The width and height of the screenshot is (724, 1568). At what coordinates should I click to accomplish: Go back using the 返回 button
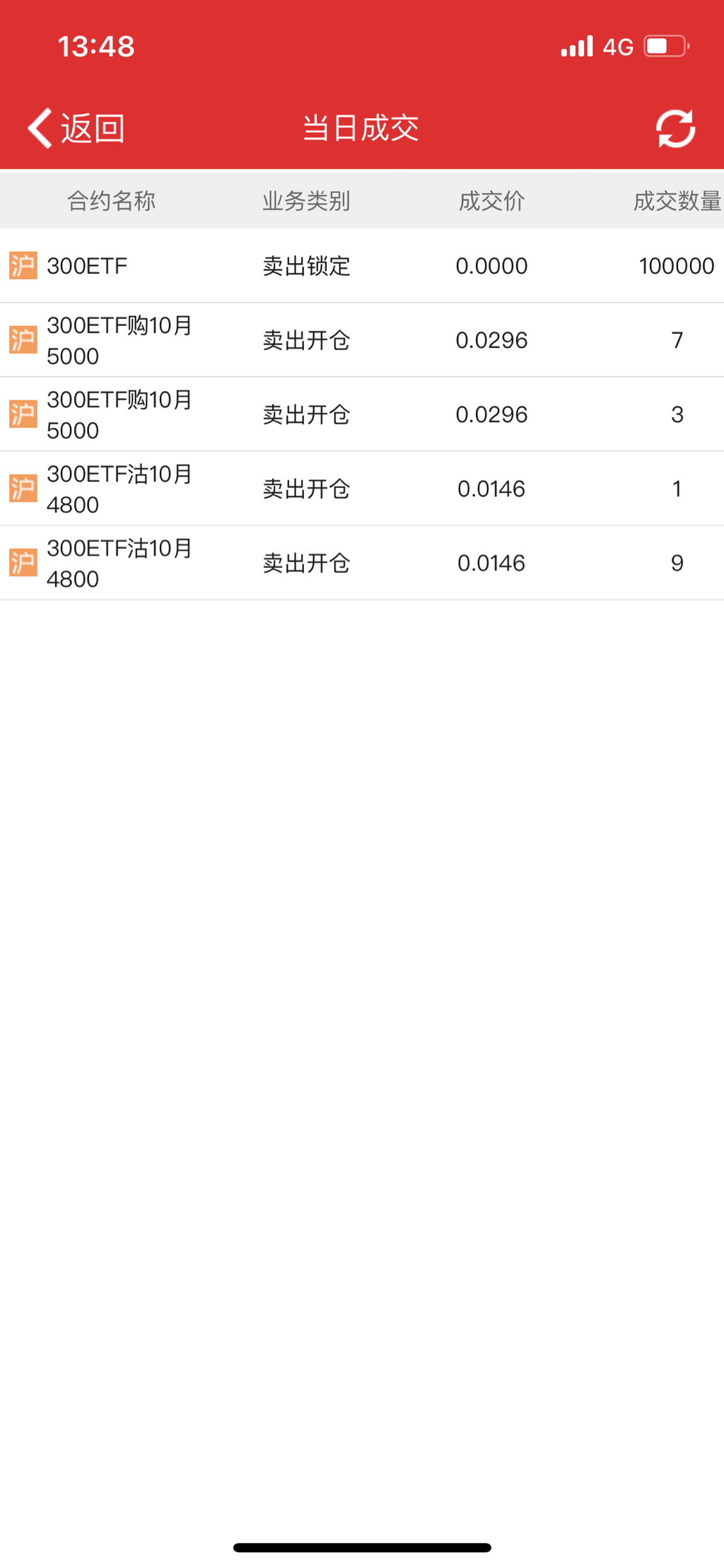[x=76, y=129]
